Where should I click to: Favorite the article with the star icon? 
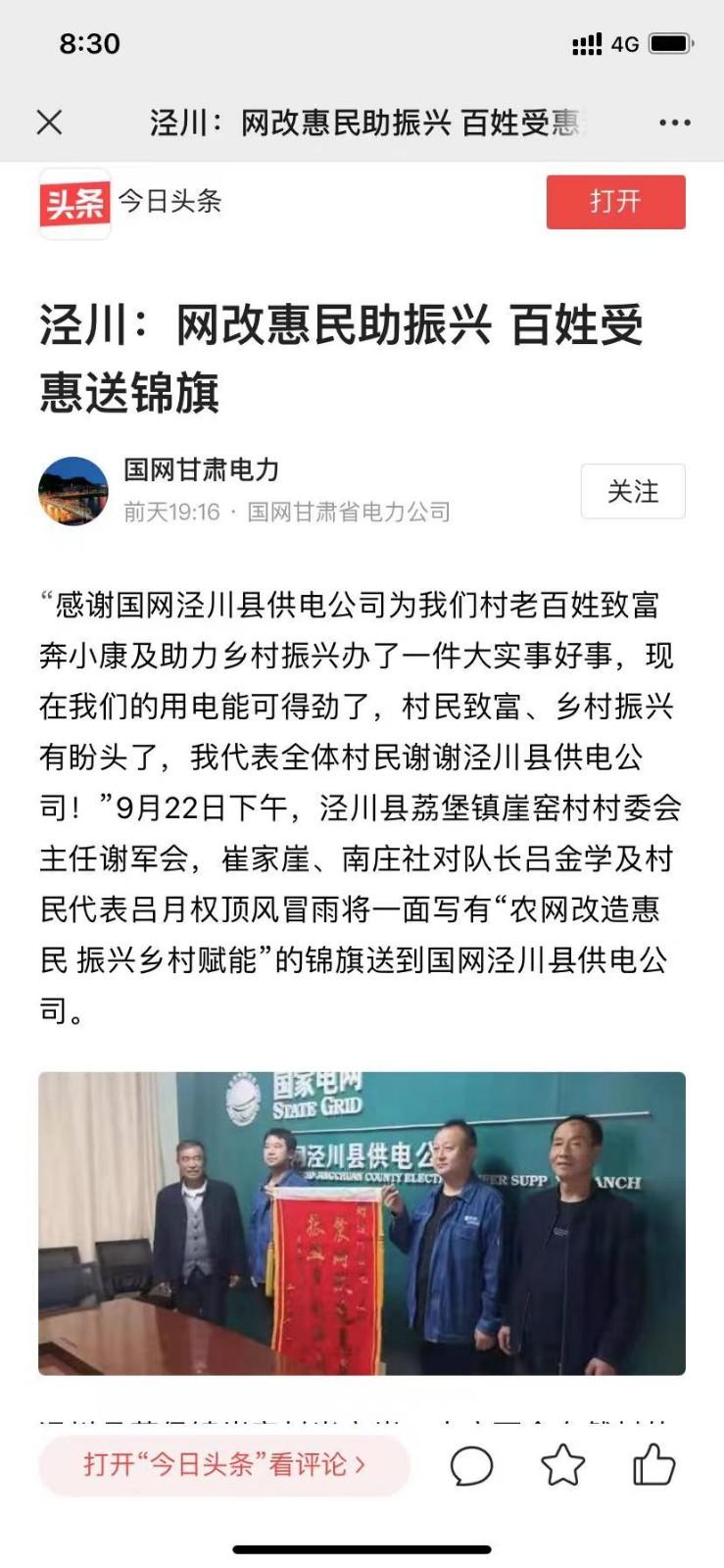pos(562,1466)
